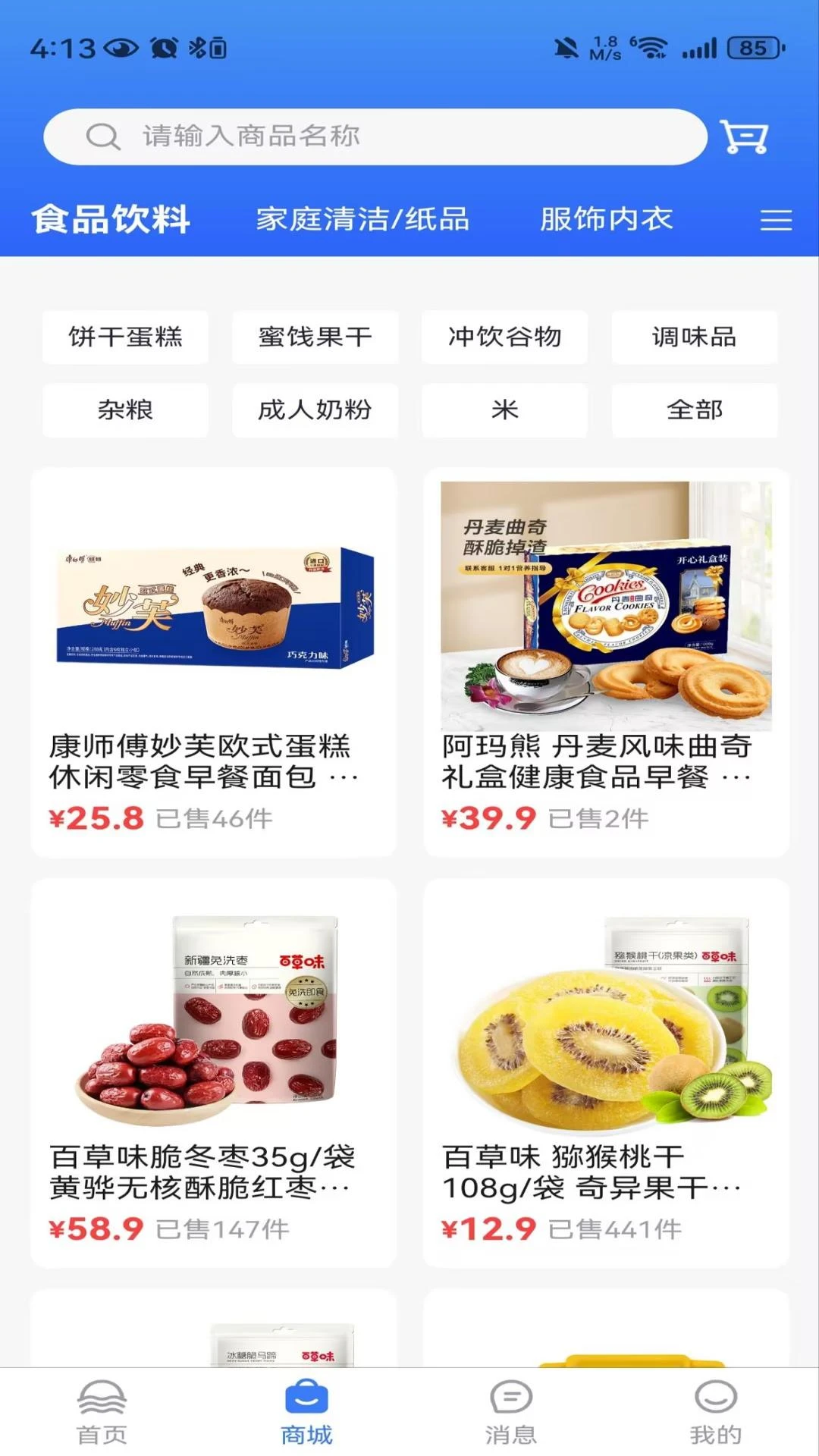
Task: Select the 饼干蛋糕 subcategory chip
Action: (126, 337)
